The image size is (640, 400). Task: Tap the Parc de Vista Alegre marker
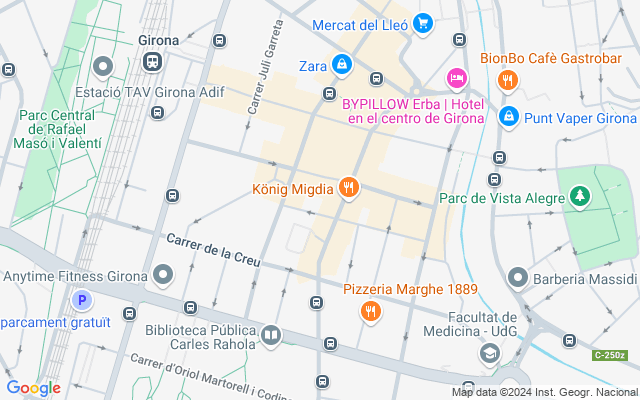pyautogui.click(x=577, y=196)
